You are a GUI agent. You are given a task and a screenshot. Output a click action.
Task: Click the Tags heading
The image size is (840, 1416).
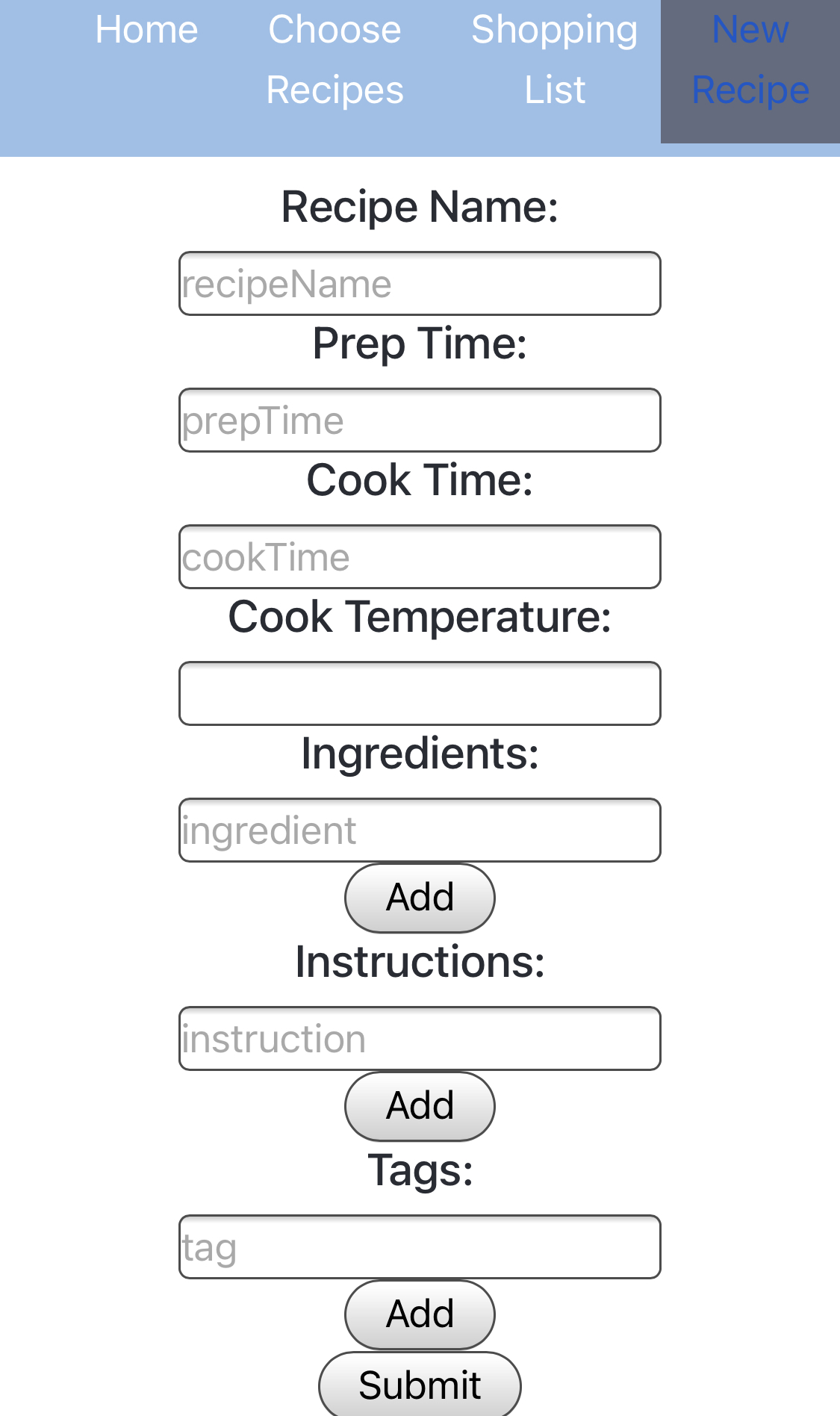click(x=420, y=1170)
